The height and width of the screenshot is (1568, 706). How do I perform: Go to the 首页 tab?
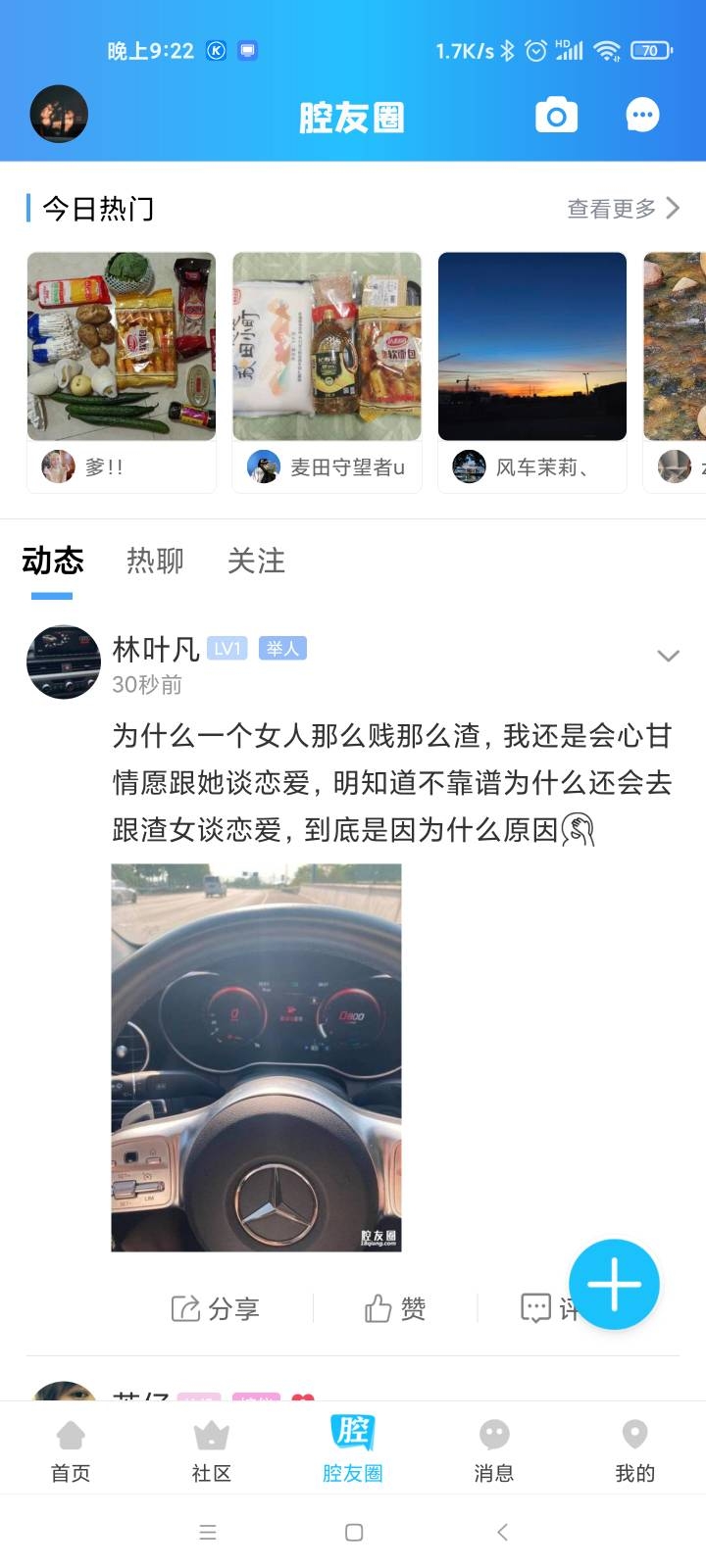coord(71,1450)
